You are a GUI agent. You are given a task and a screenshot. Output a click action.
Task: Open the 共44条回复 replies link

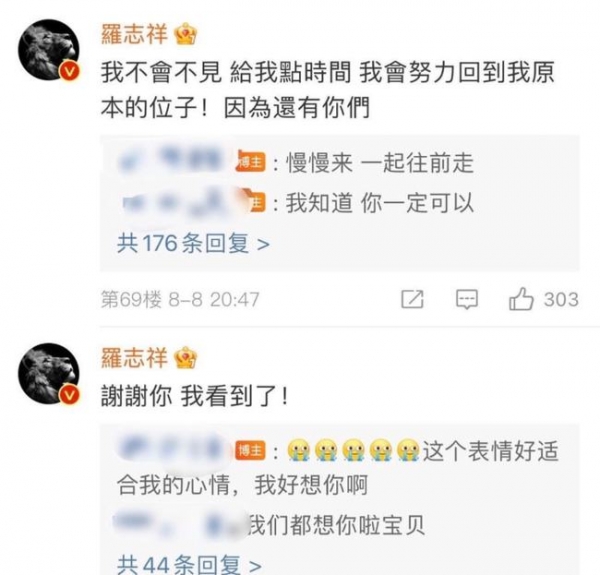188,563
